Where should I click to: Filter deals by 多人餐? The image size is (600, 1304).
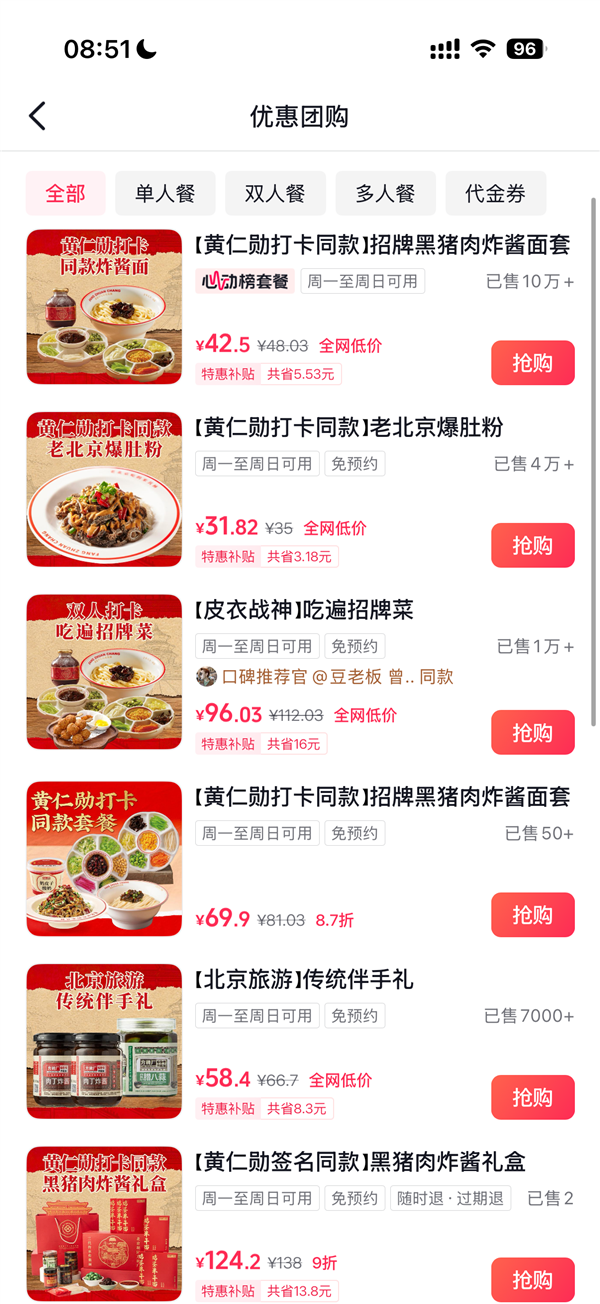[x=385, y=193]
